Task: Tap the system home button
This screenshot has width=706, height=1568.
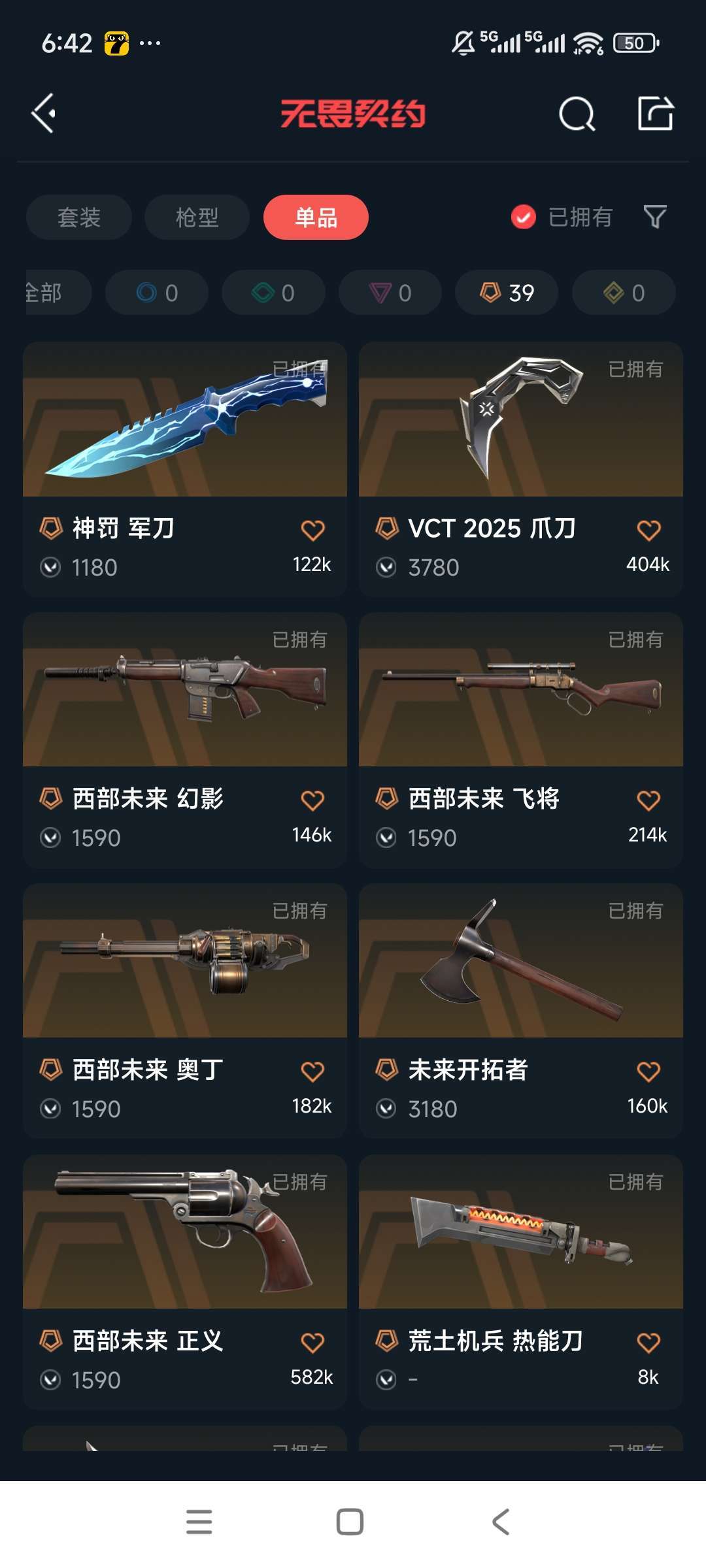Action: tap(350, 1522)
